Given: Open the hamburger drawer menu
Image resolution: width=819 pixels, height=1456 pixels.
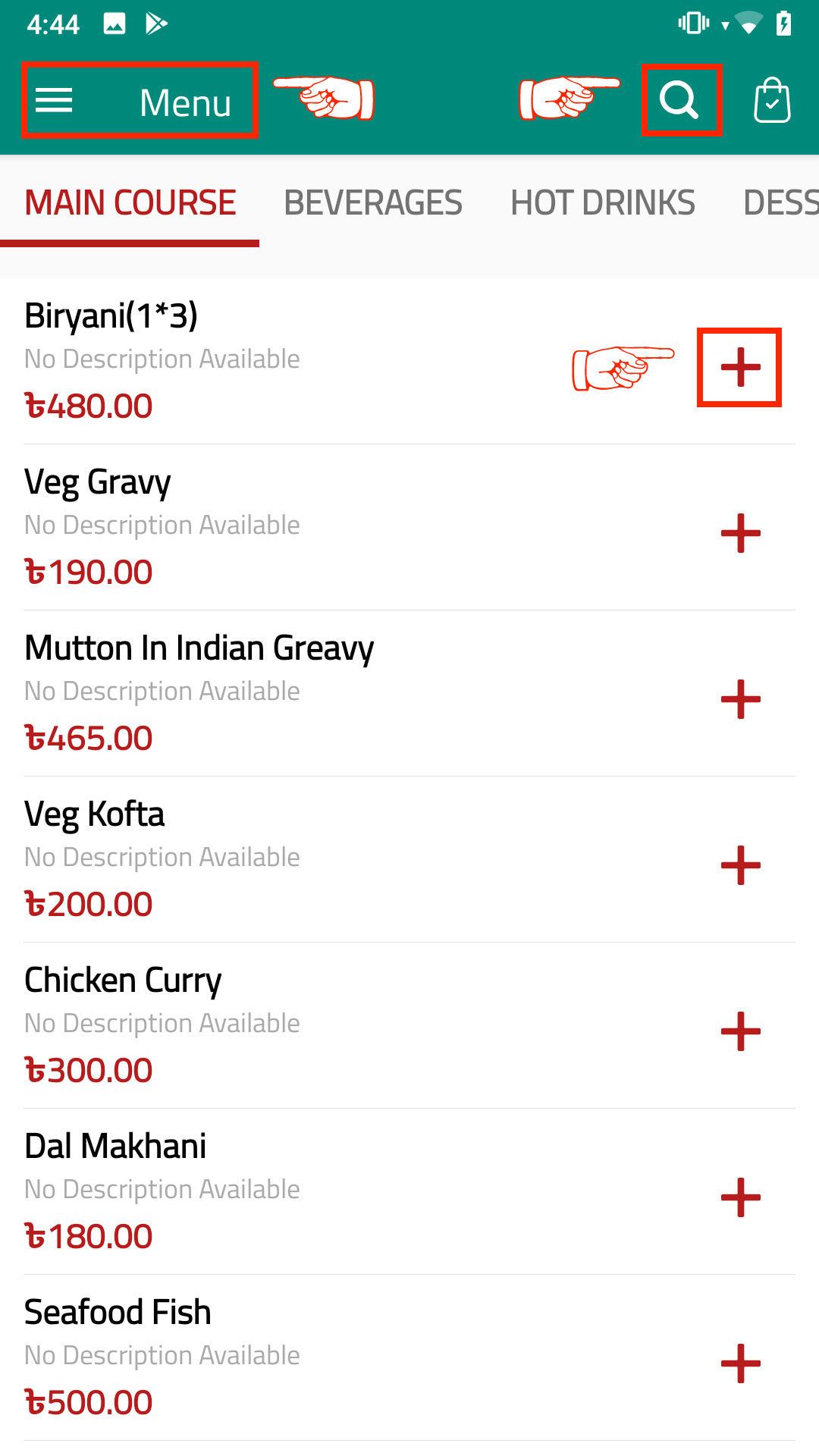Looking at the screenshot, I should click(54, 100).
